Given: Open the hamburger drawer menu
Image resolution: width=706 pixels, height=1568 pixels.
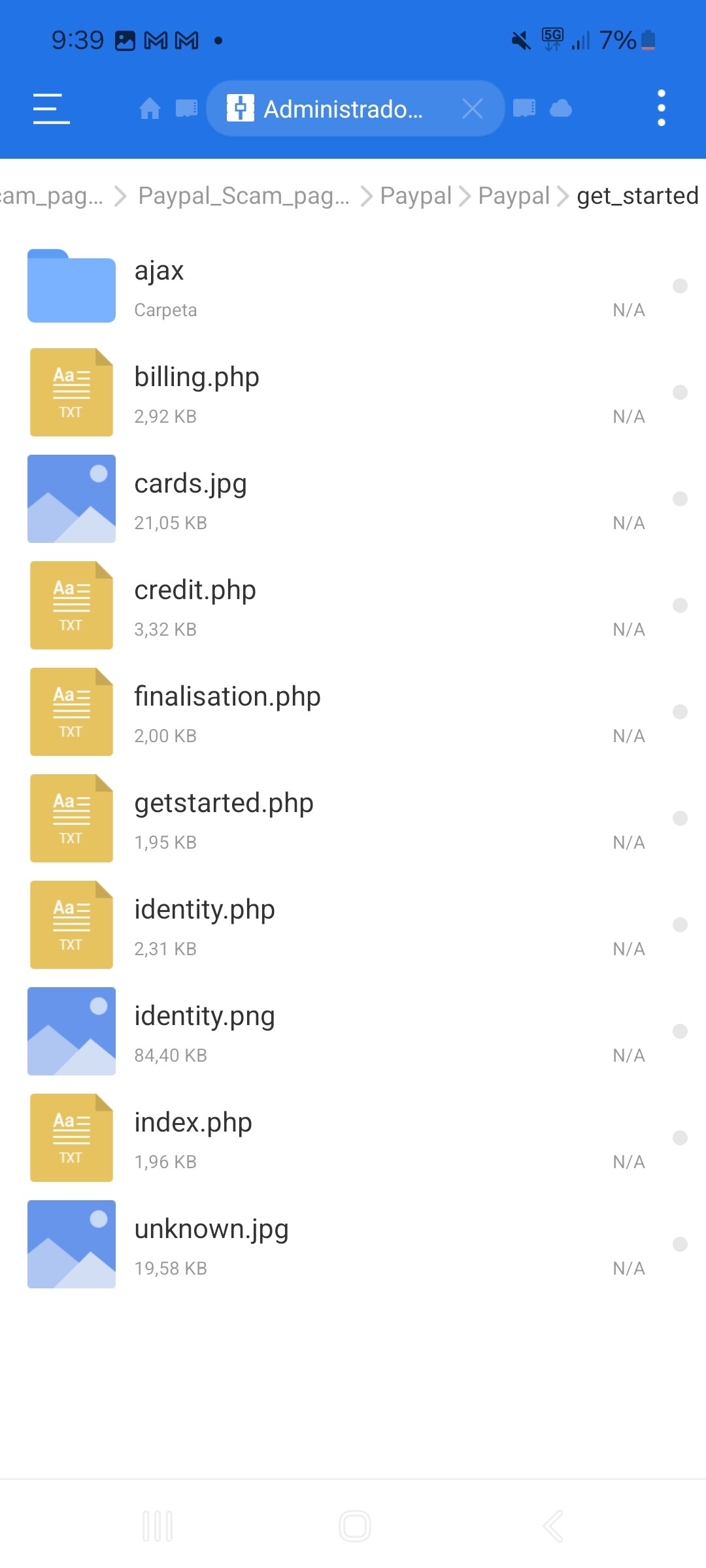Looking at the screenshot, I should click(52, 108).
